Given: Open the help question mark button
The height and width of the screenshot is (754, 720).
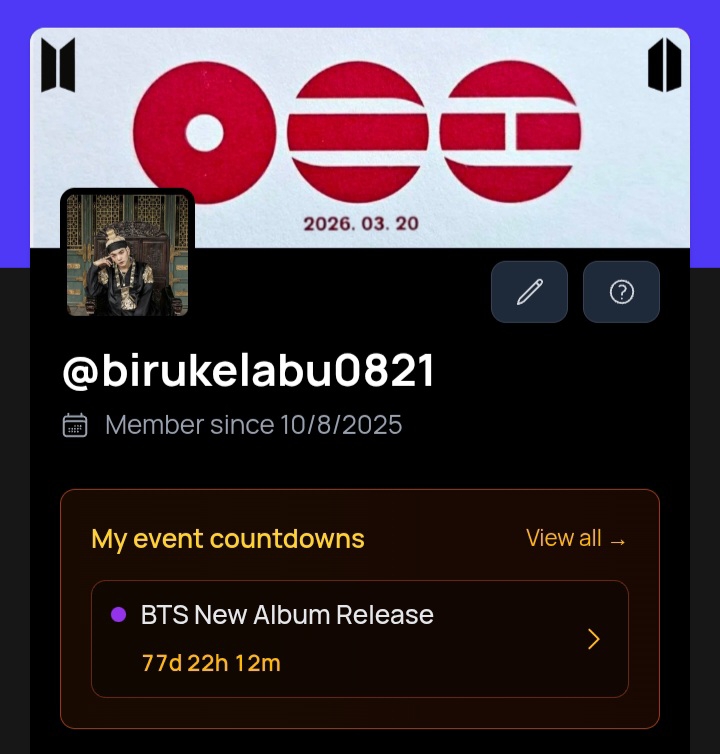Looking at the screenshot, I should point(621,292).
